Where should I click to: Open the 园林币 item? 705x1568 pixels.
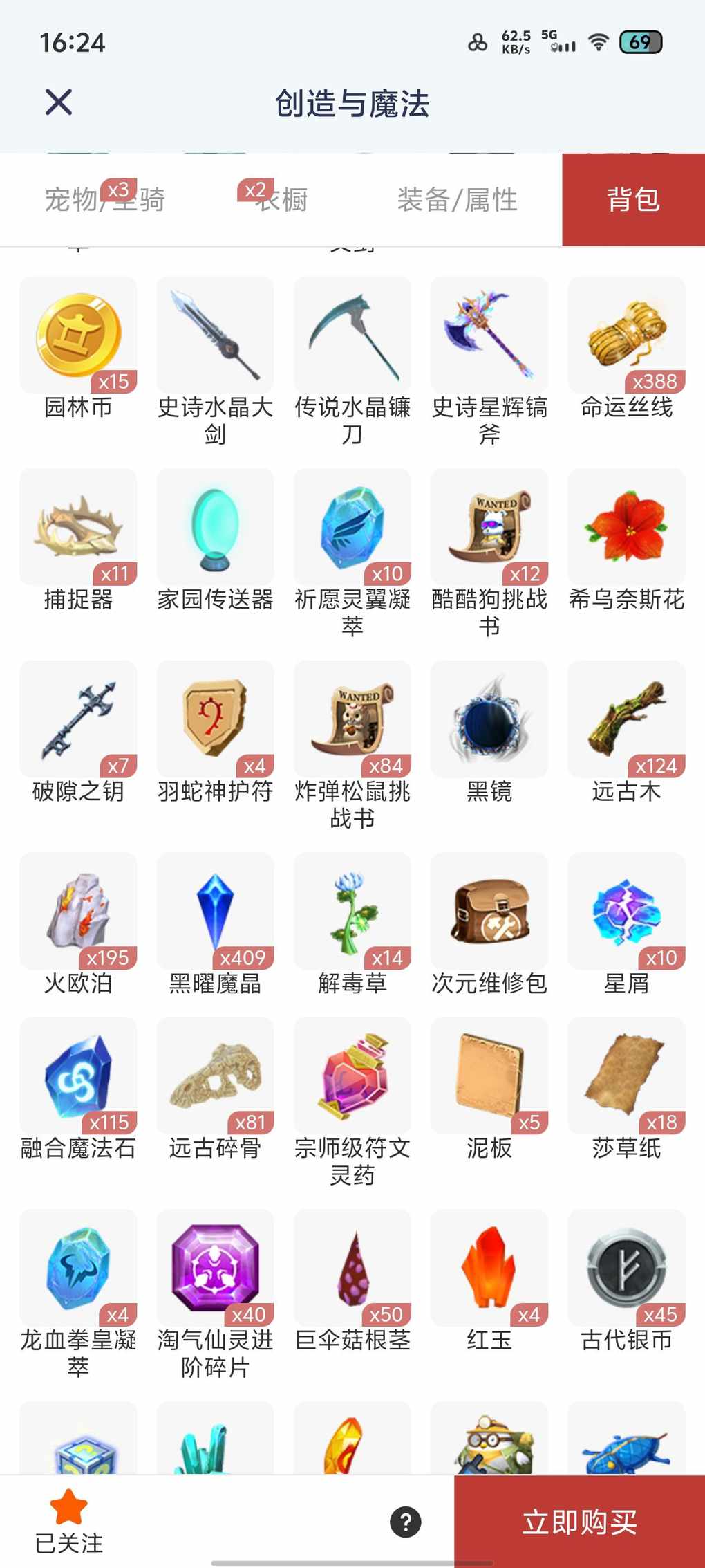pyautogui.click(x=78, y=335)
